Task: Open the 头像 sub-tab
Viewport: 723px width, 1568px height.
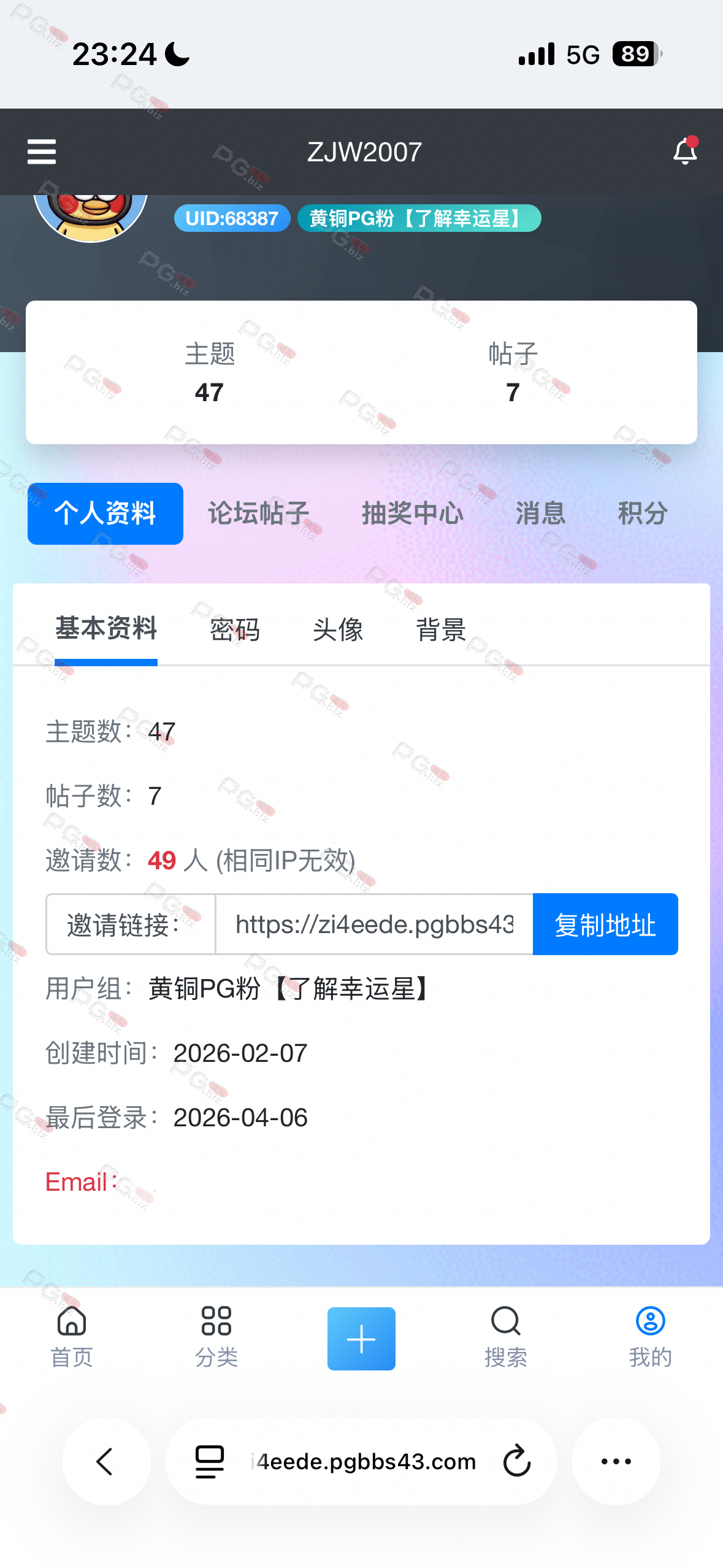Action: pyautogui.click(x=338, y=630)
